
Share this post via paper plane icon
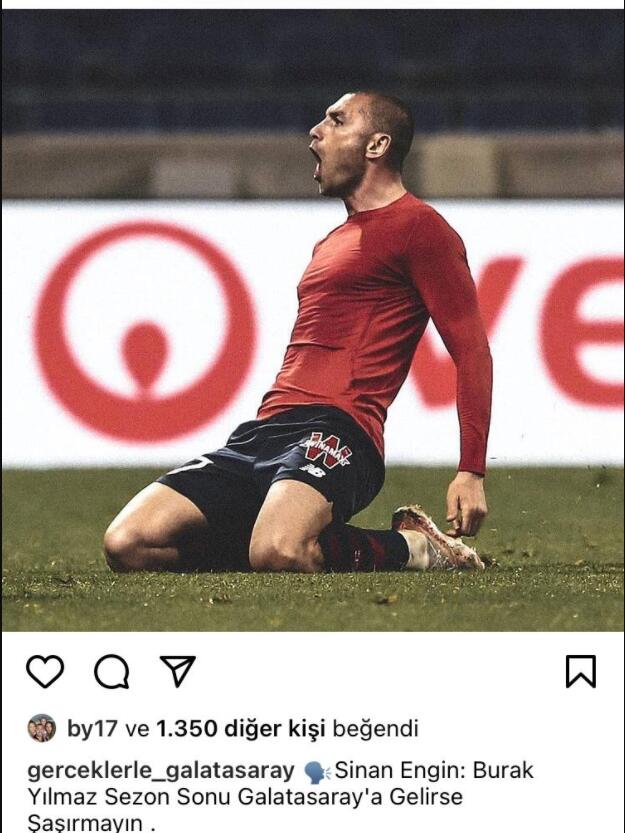[x=178, y=670]
